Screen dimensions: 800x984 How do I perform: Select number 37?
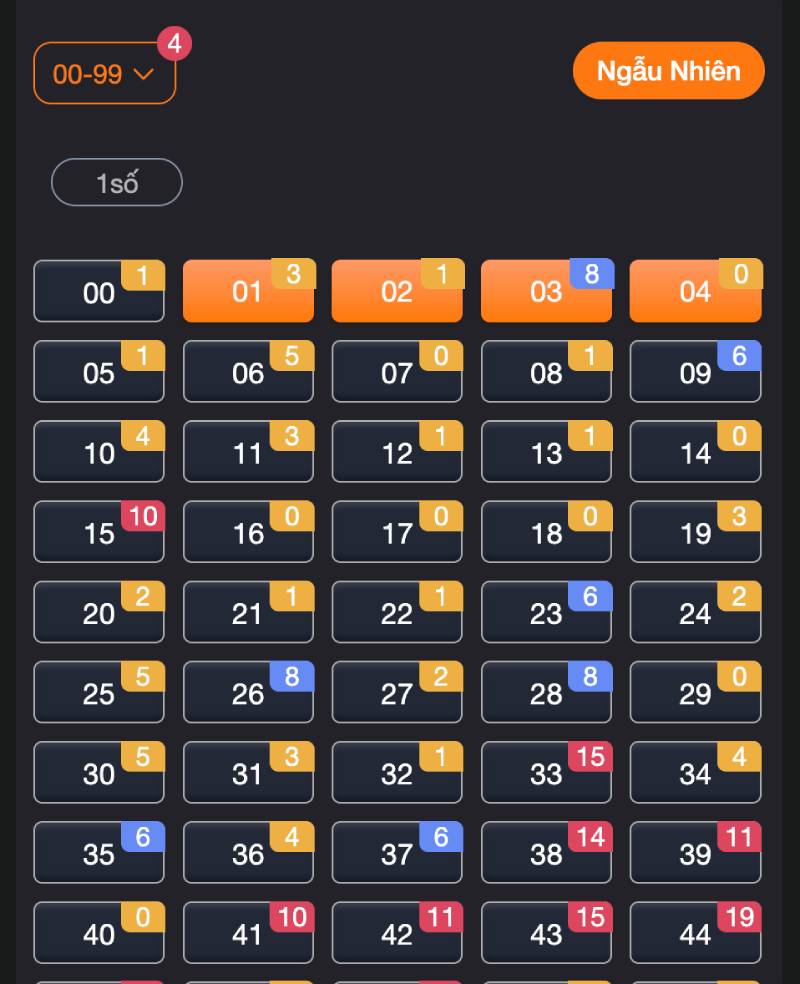(x=397, y=853)
